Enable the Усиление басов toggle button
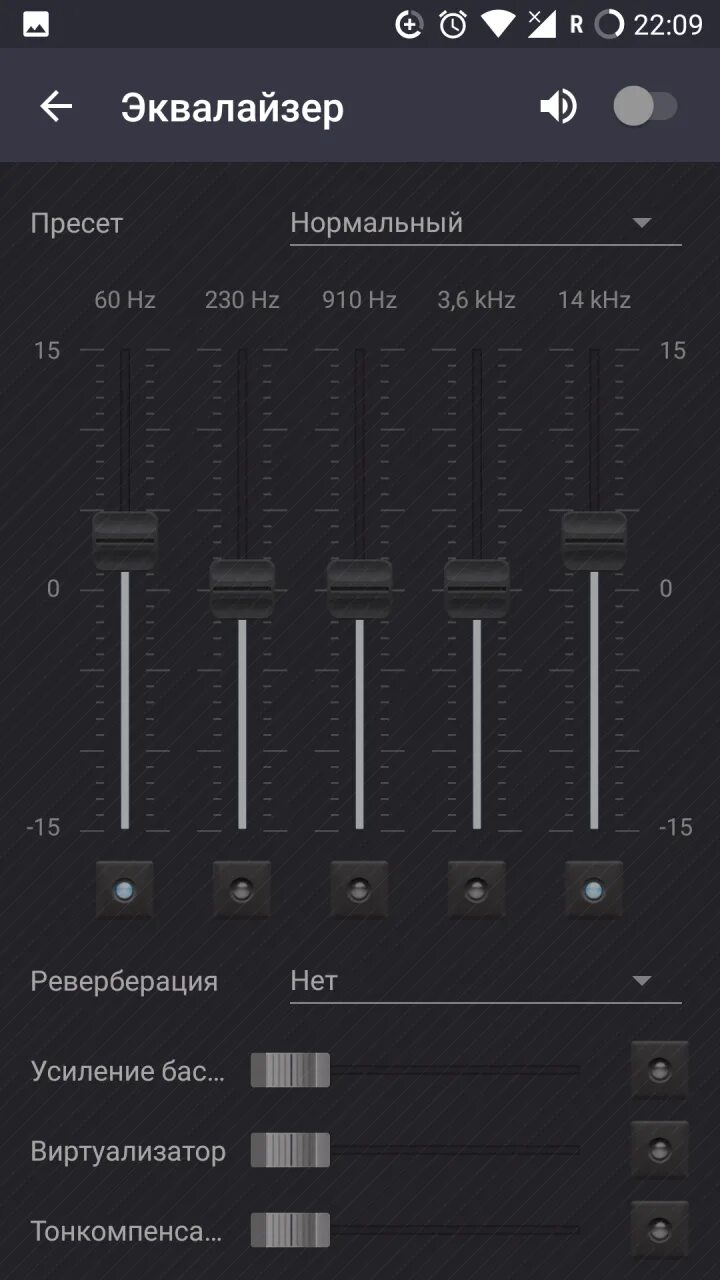720x1280 pixels. coord(659,1070)
